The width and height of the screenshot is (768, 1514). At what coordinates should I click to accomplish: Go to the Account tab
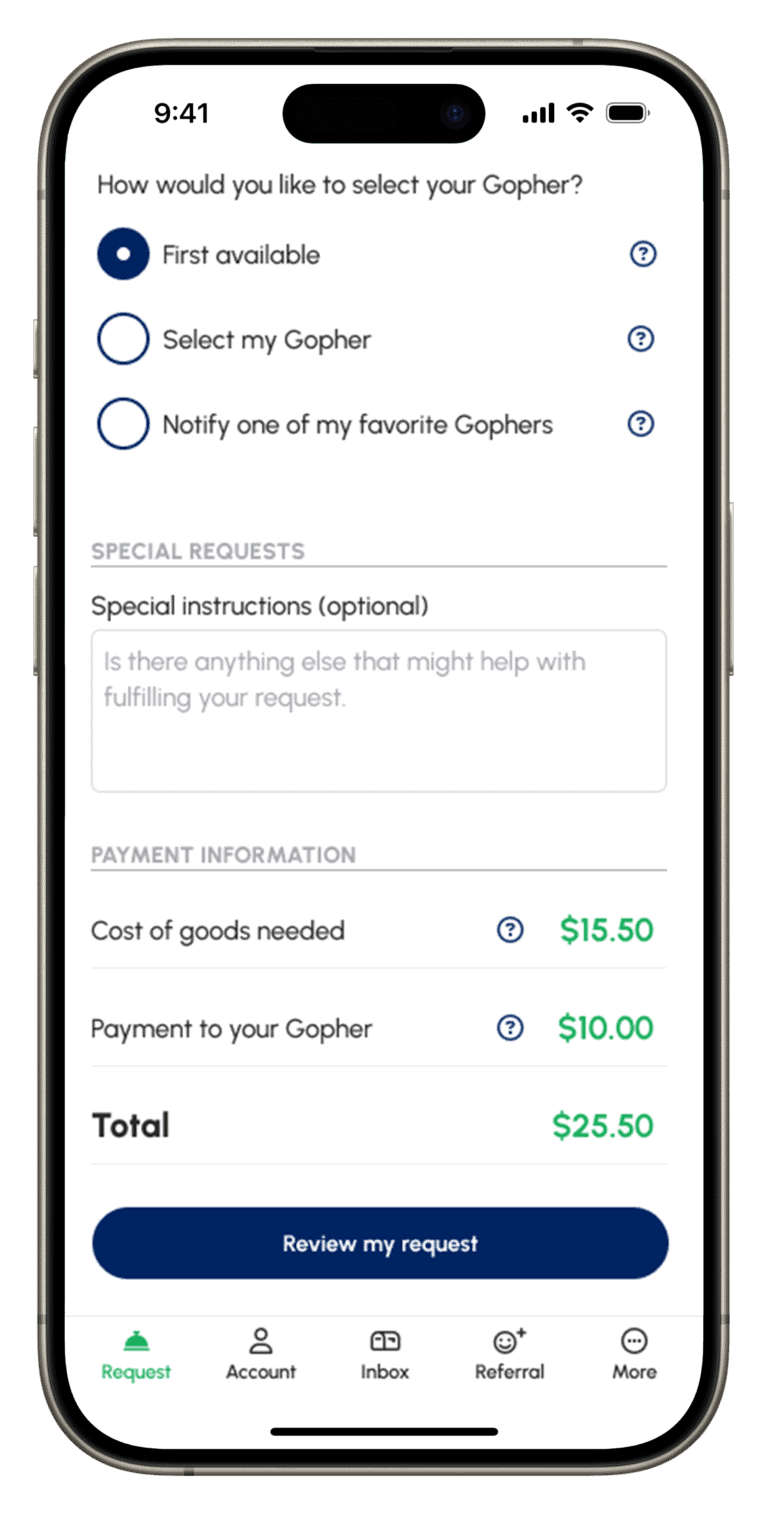click(x=261, y=1355)
